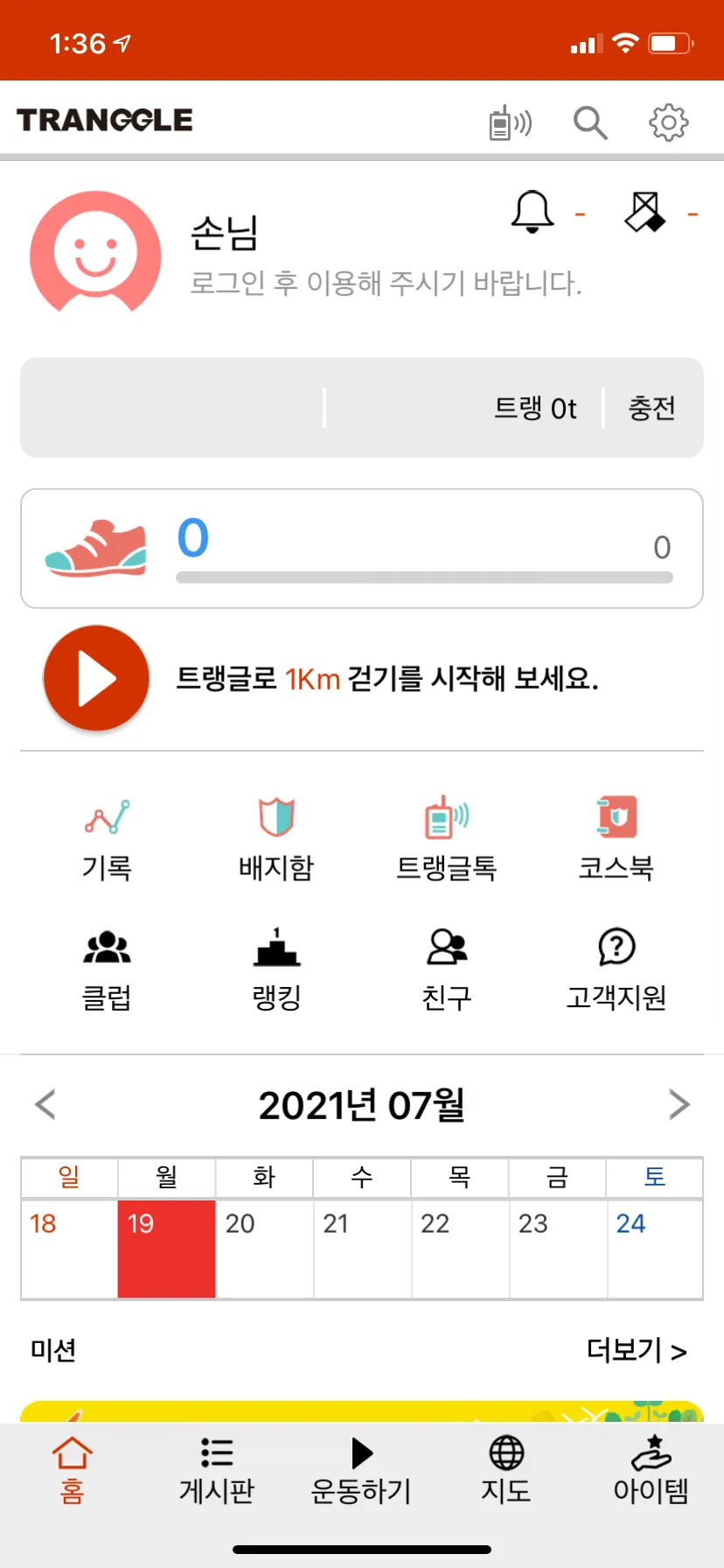This screenshot has height=1568, width=724.
Task: Open 고객지원 customer support
Action: click(x=616, y=969)
